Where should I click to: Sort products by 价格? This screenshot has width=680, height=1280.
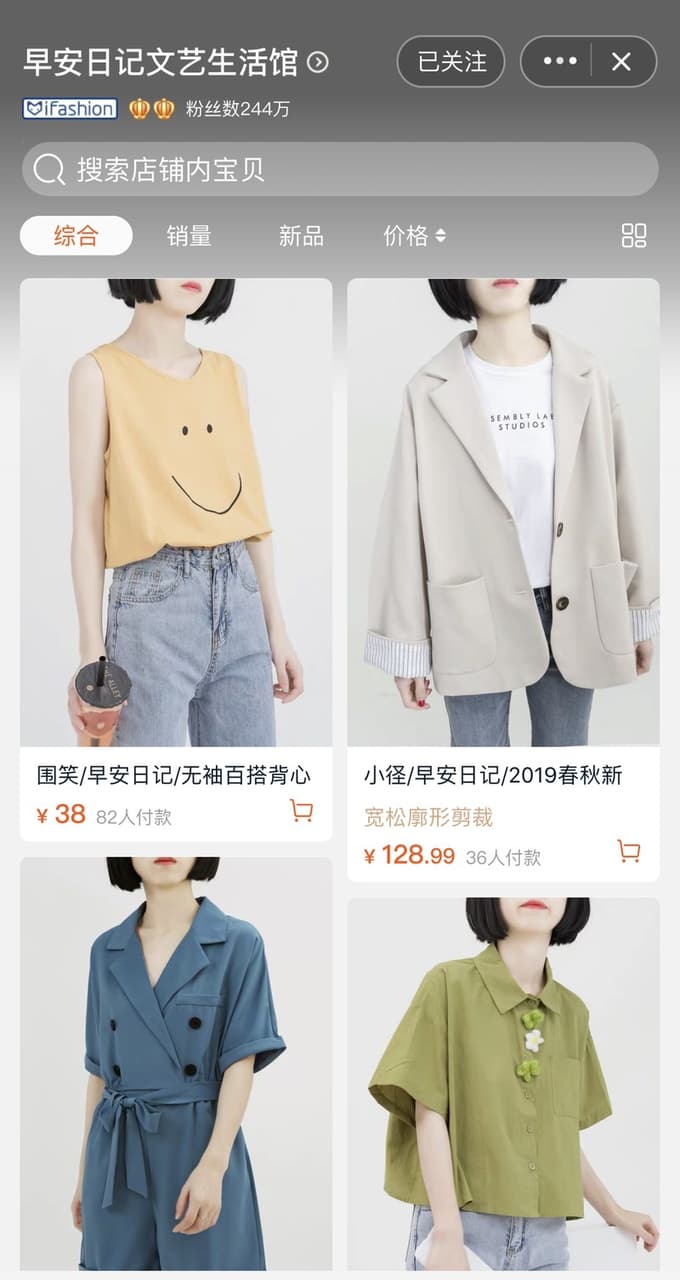[415, 236]
